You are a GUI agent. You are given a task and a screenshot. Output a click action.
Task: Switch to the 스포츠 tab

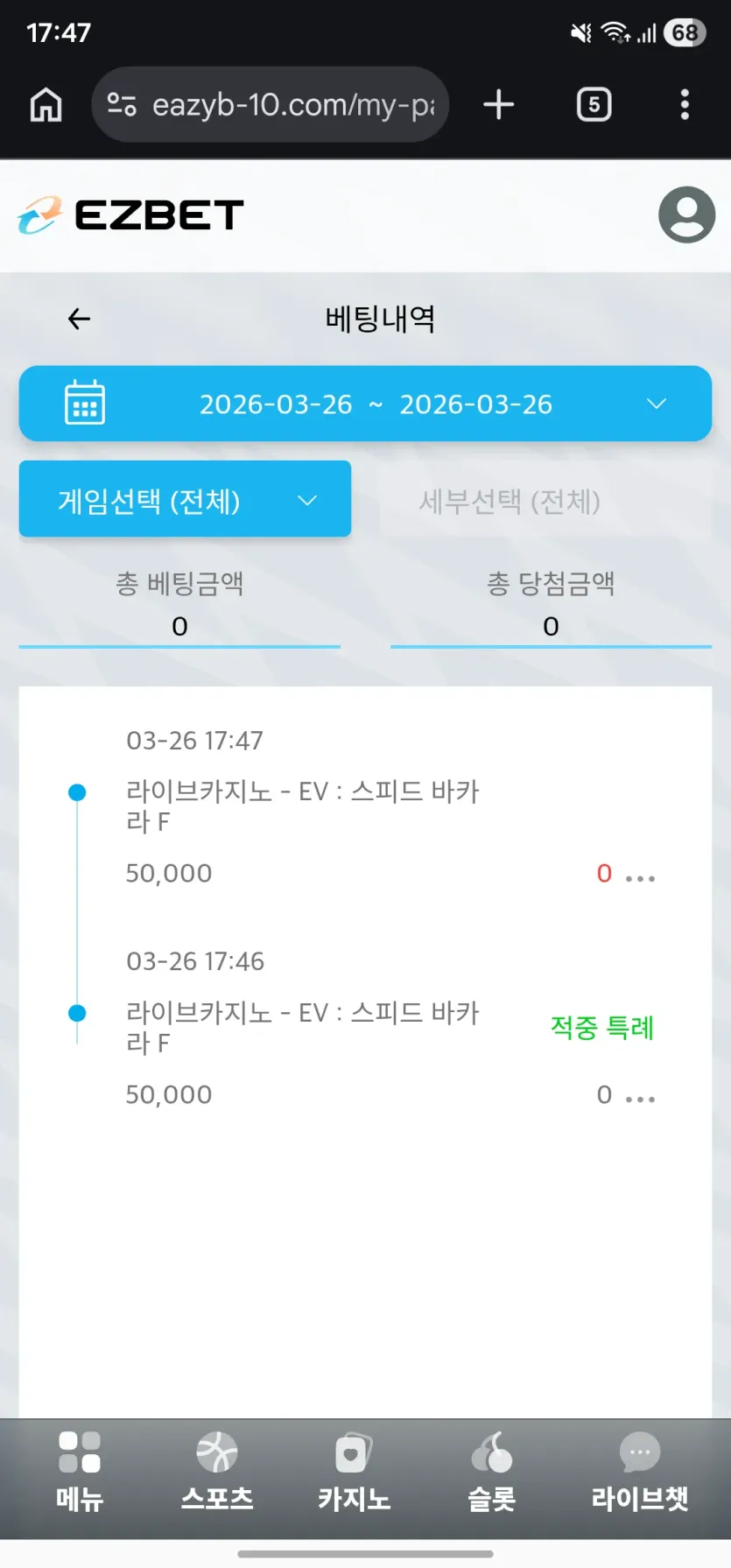[217, 1473]
